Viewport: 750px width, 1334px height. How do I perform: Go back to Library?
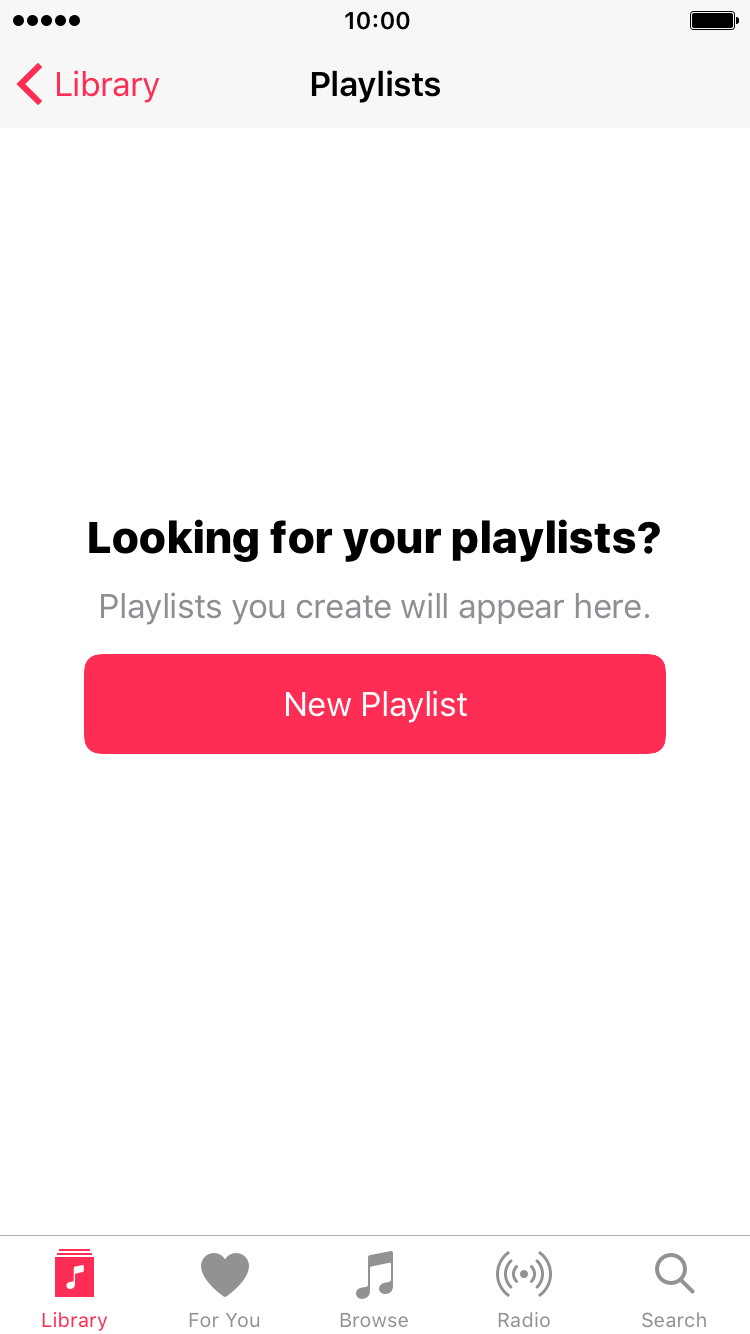coord(88,85)
